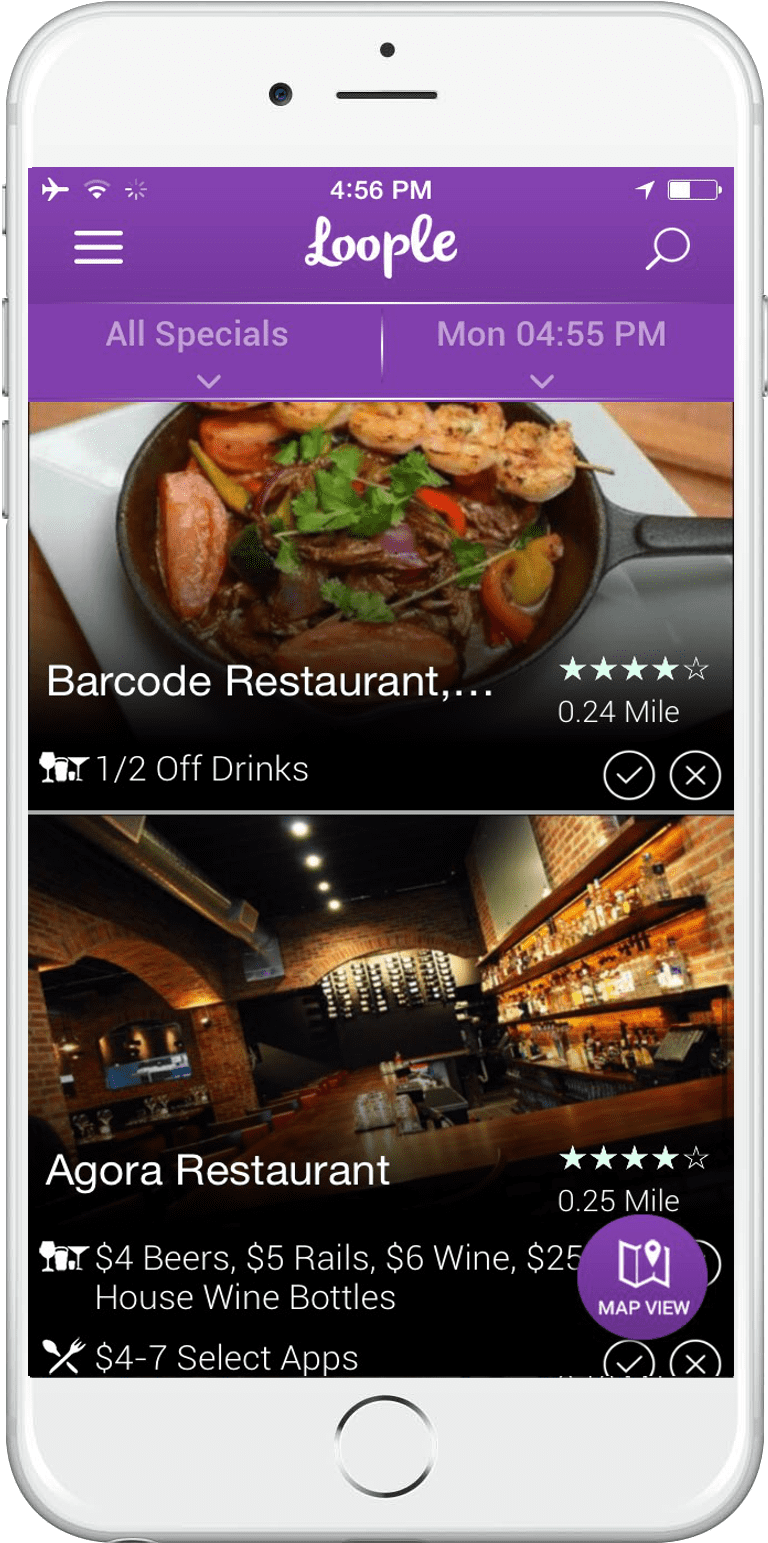This screenshot has height=1543, width=768.
Task: Open the hamburger drawer menu
Action: pyautogui.click(x=98, y=247)
